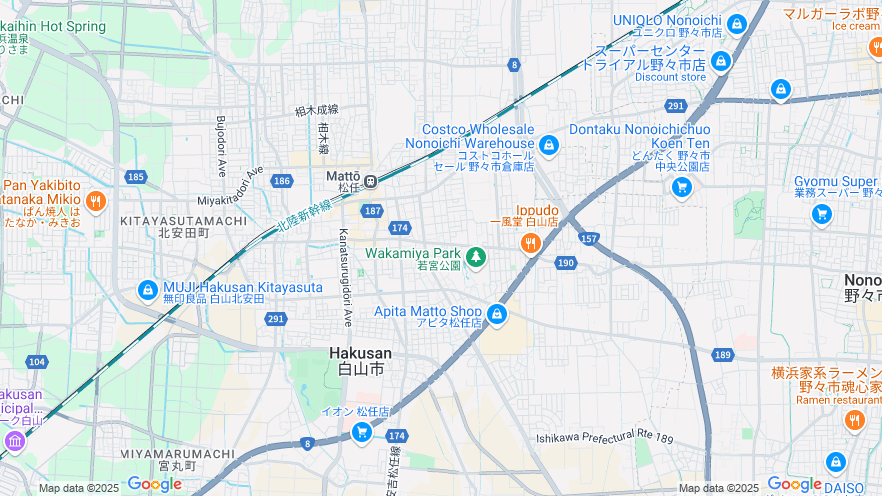Image resolution: width=882 pixels, height=496 pixels.
Task: Select the MUJI Hakusan Kitayasuta pin
Action: pyautogui.click(x=148, y=288)
